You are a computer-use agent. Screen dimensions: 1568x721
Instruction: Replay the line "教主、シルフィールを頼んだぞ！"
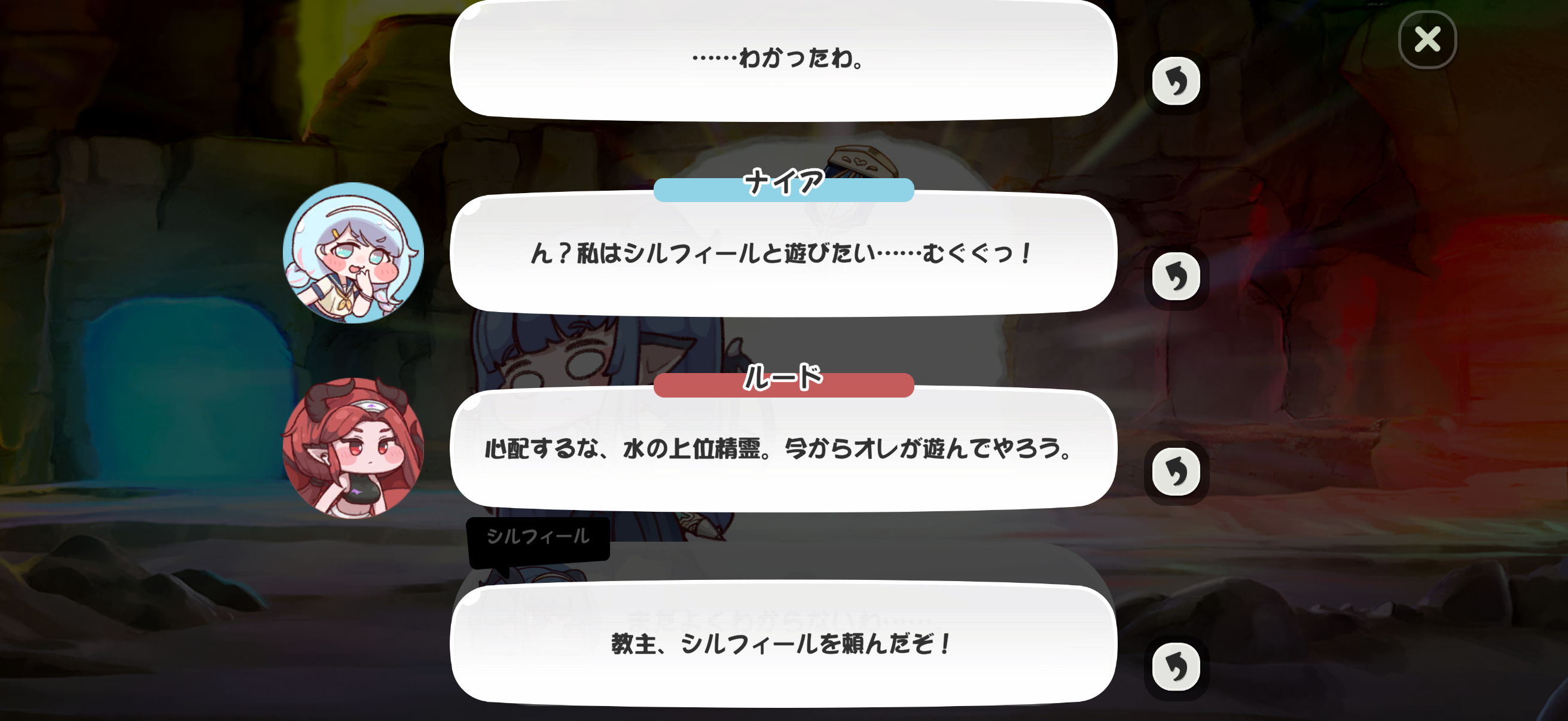tap(1175, 667)
